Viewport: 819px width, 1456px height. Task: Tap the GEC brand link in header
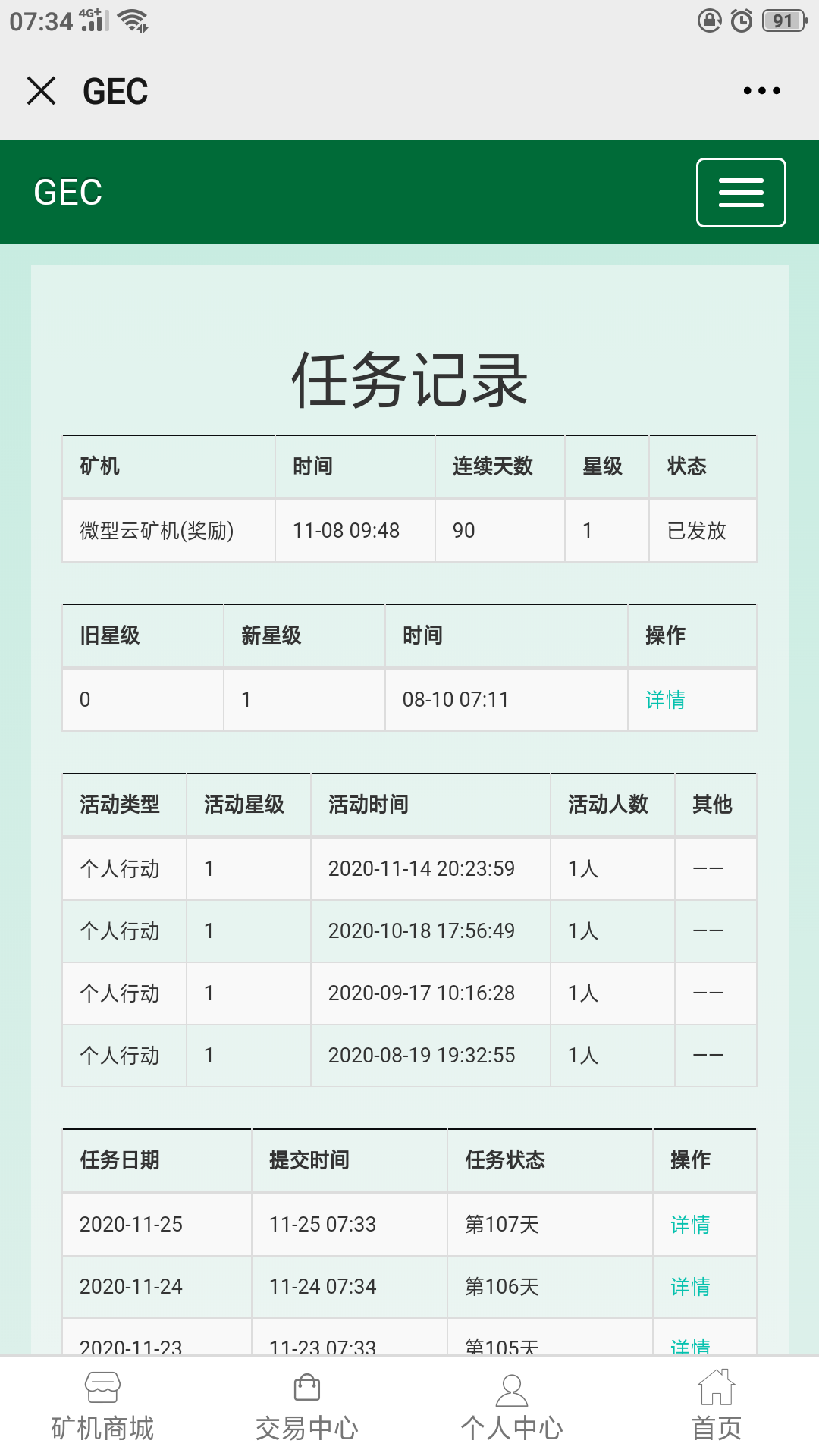(68, 193)
